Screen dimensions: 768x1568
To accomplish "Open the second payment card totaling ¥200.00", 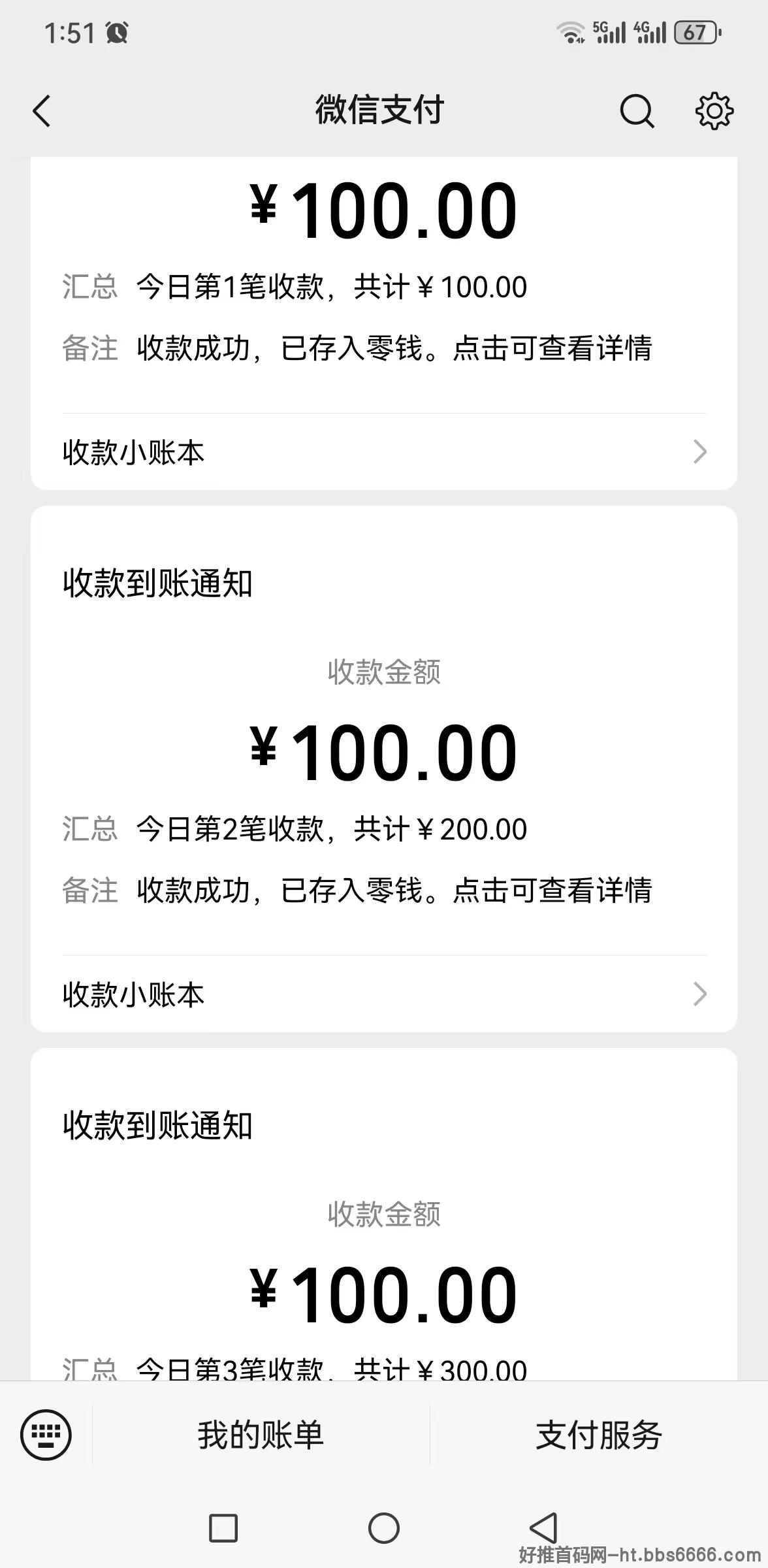I will (384, 768).
